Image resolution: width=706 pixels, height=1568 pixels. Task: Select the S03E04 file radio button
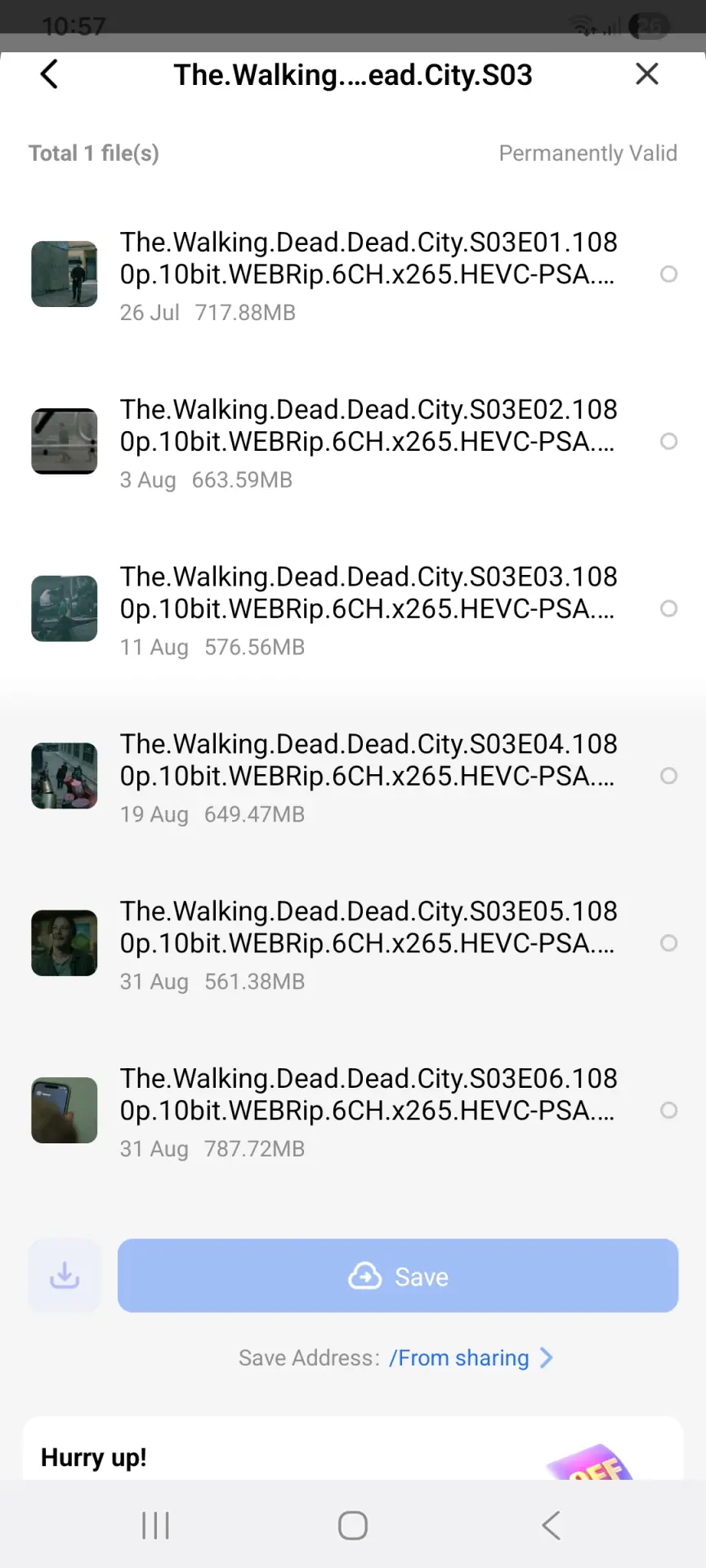click(668, 776)
